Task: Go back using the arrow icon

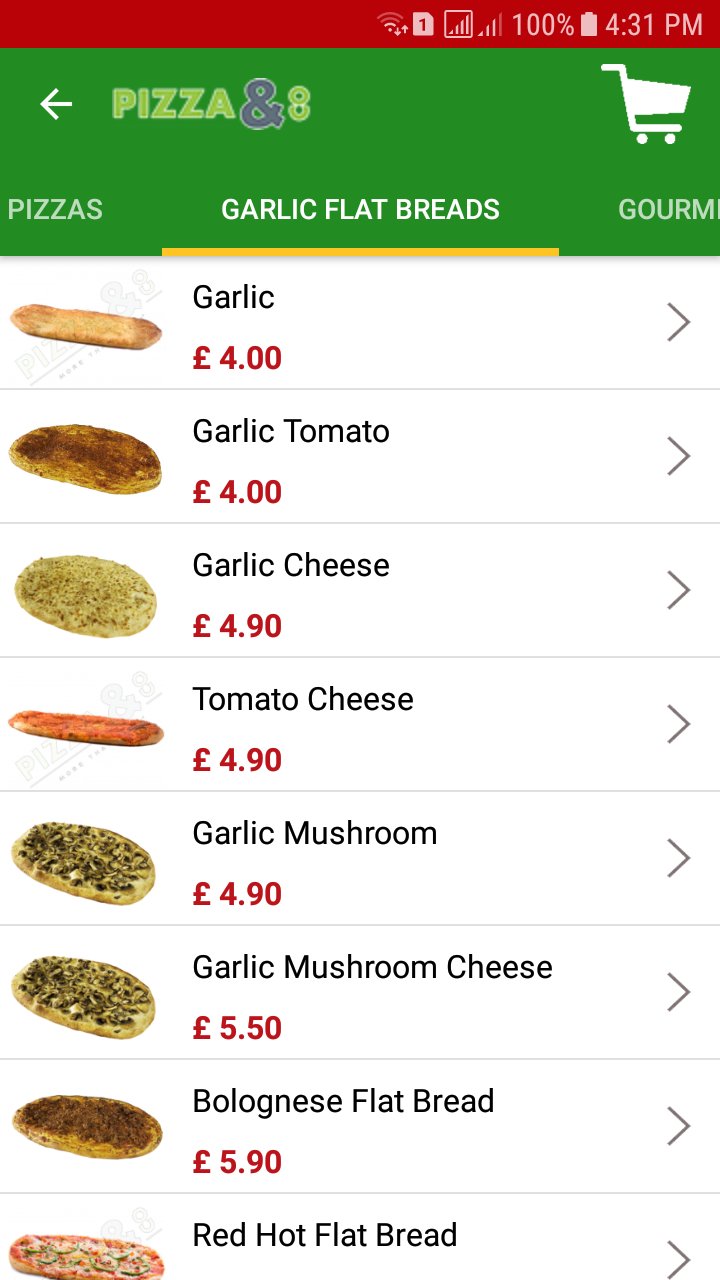Action: (x=56, y=104)
